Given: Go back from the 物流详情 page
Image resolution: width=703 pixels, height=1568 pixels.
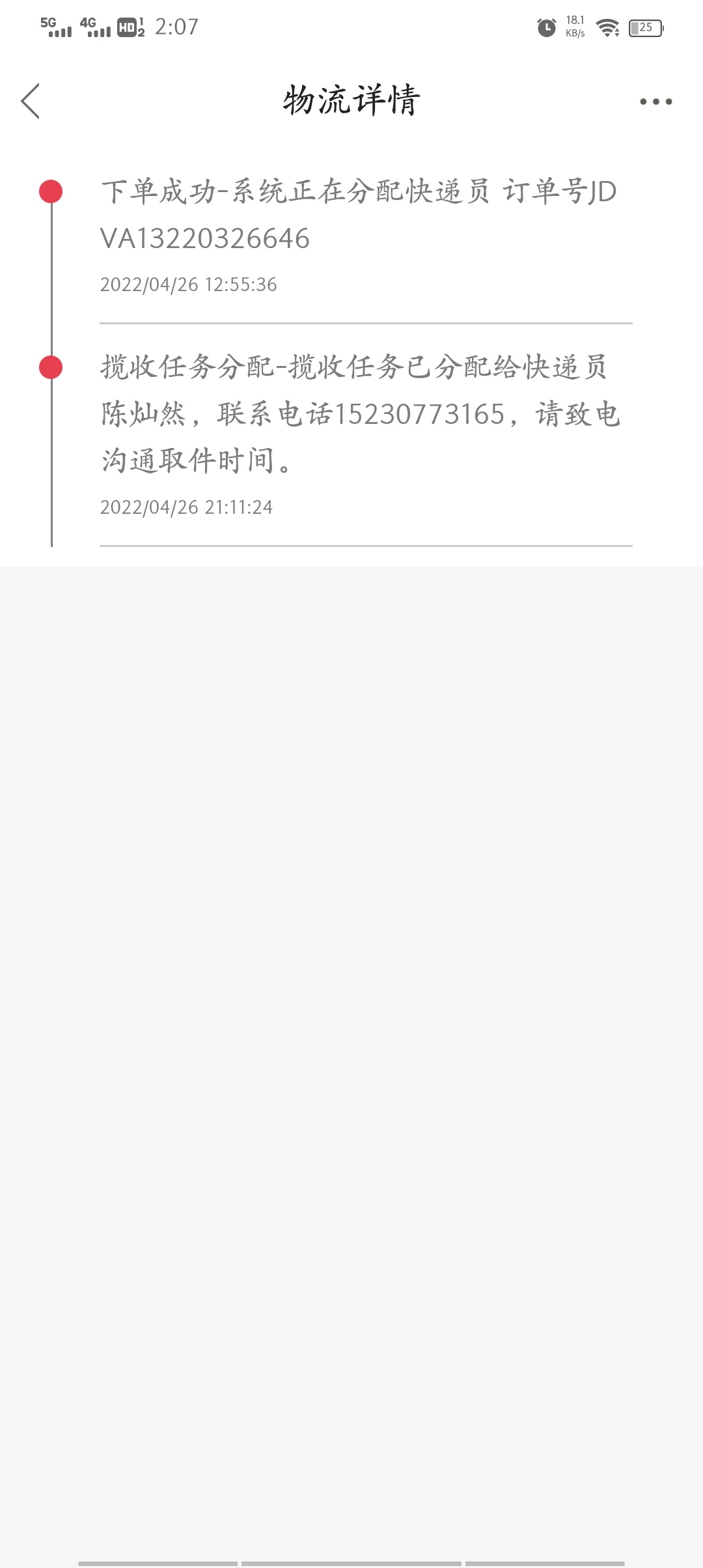Looking at the screenshot, I should click(31, 101).
